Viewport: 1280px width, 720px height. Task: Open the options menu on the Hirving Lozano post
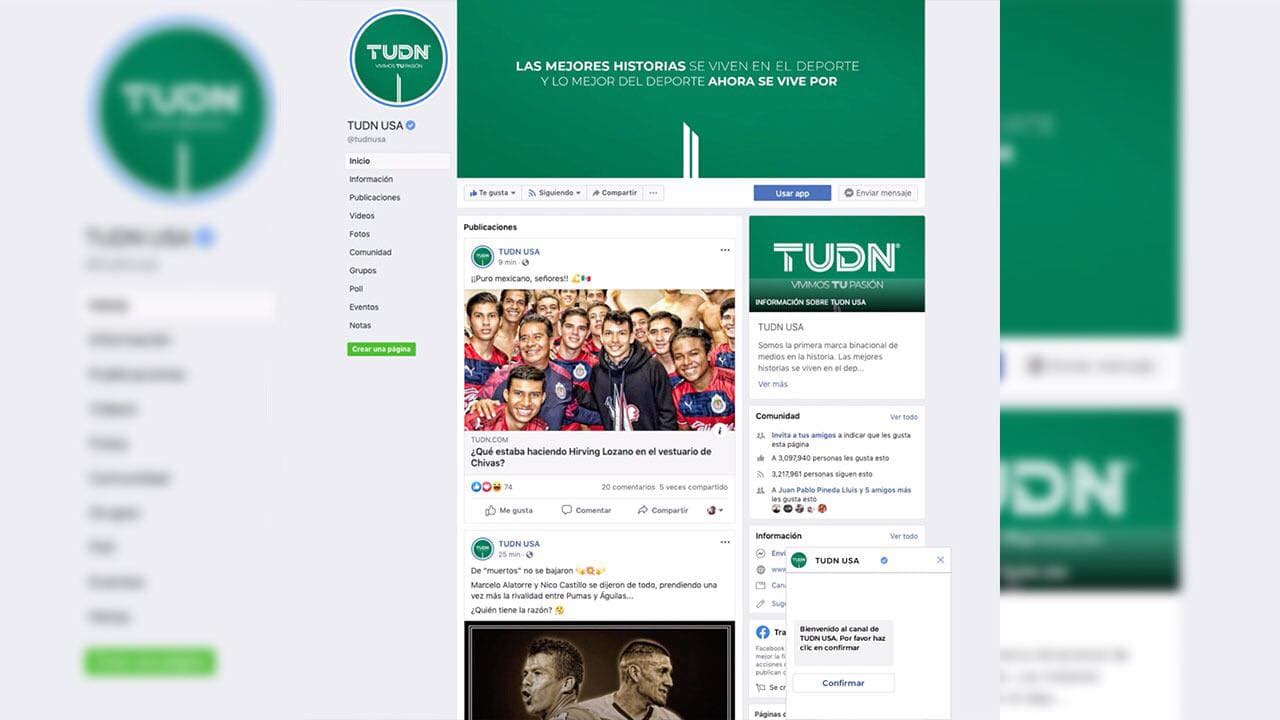pos(725,251)
